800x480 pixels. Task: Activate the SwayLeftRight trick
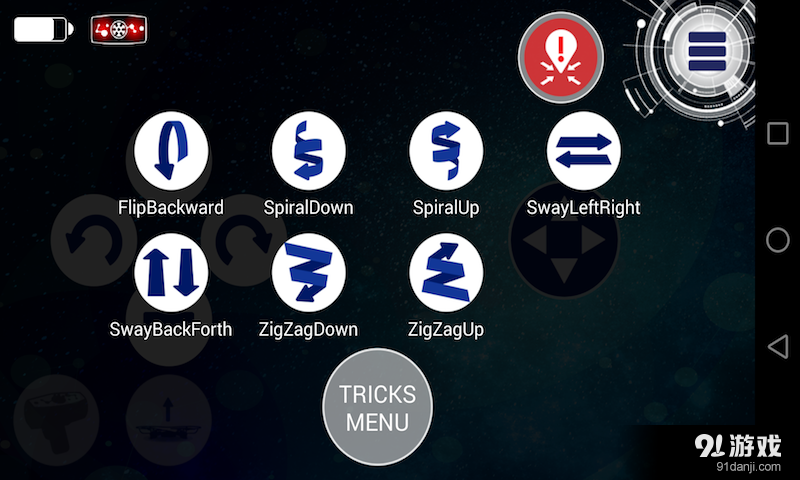pos(583,151)
